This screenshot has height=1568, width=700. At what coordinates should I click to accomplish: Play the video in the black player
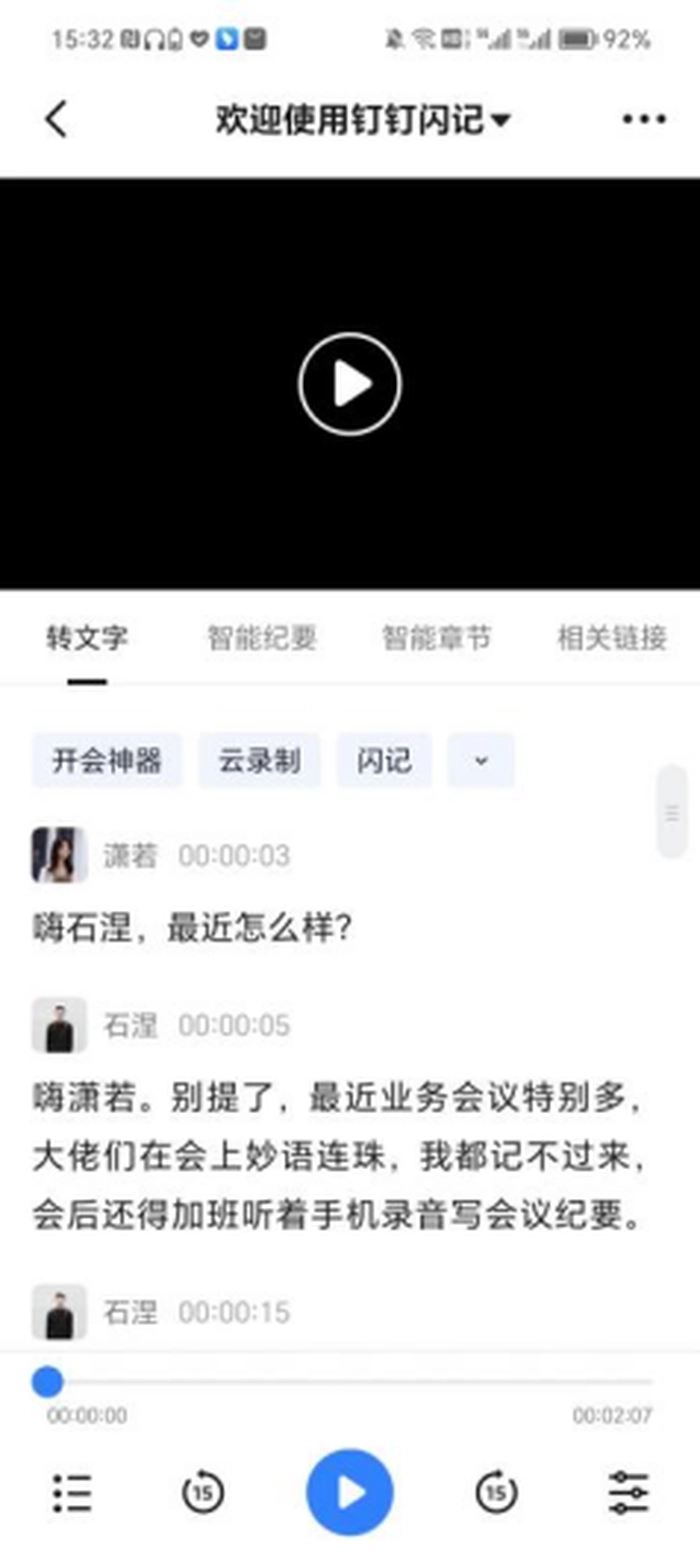pos(350,384)
